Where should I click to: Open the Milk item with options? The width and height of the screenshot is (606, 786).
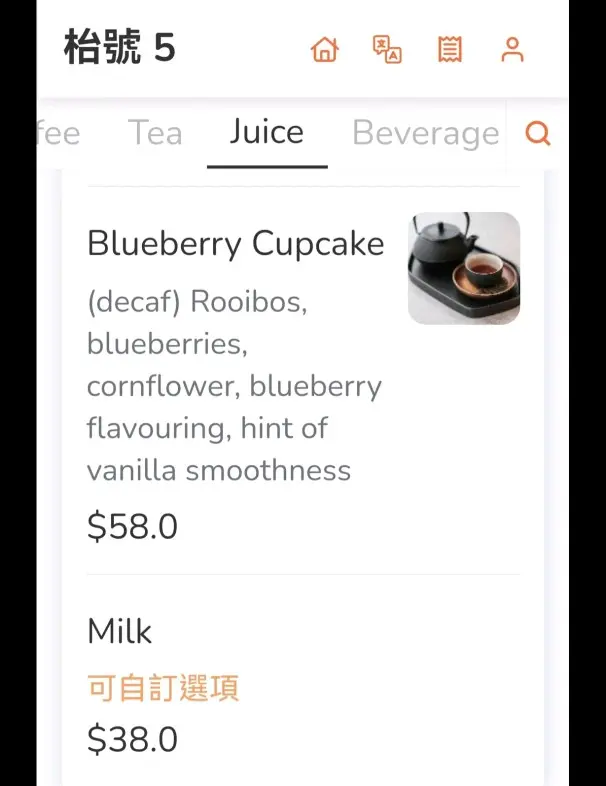[x=120, y=632]
